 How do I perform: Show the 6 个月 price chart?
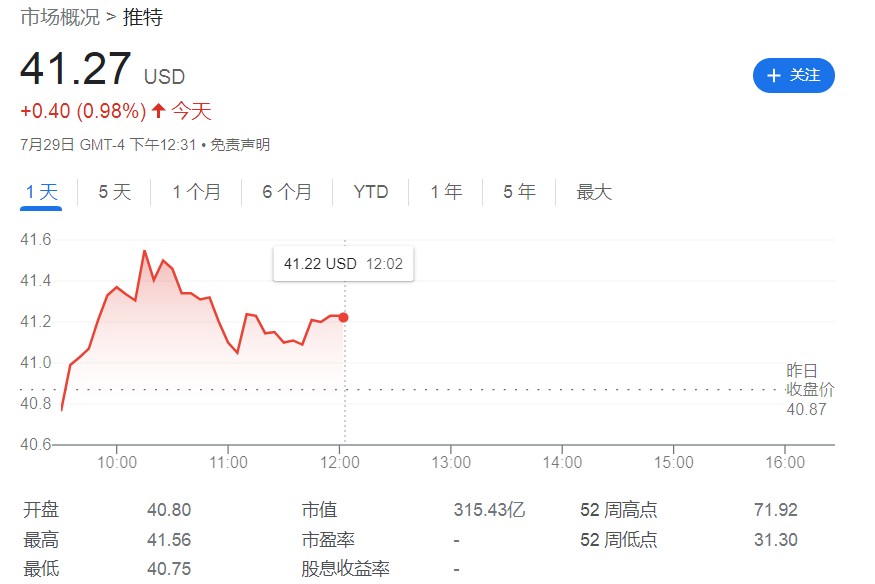point(287,192)
